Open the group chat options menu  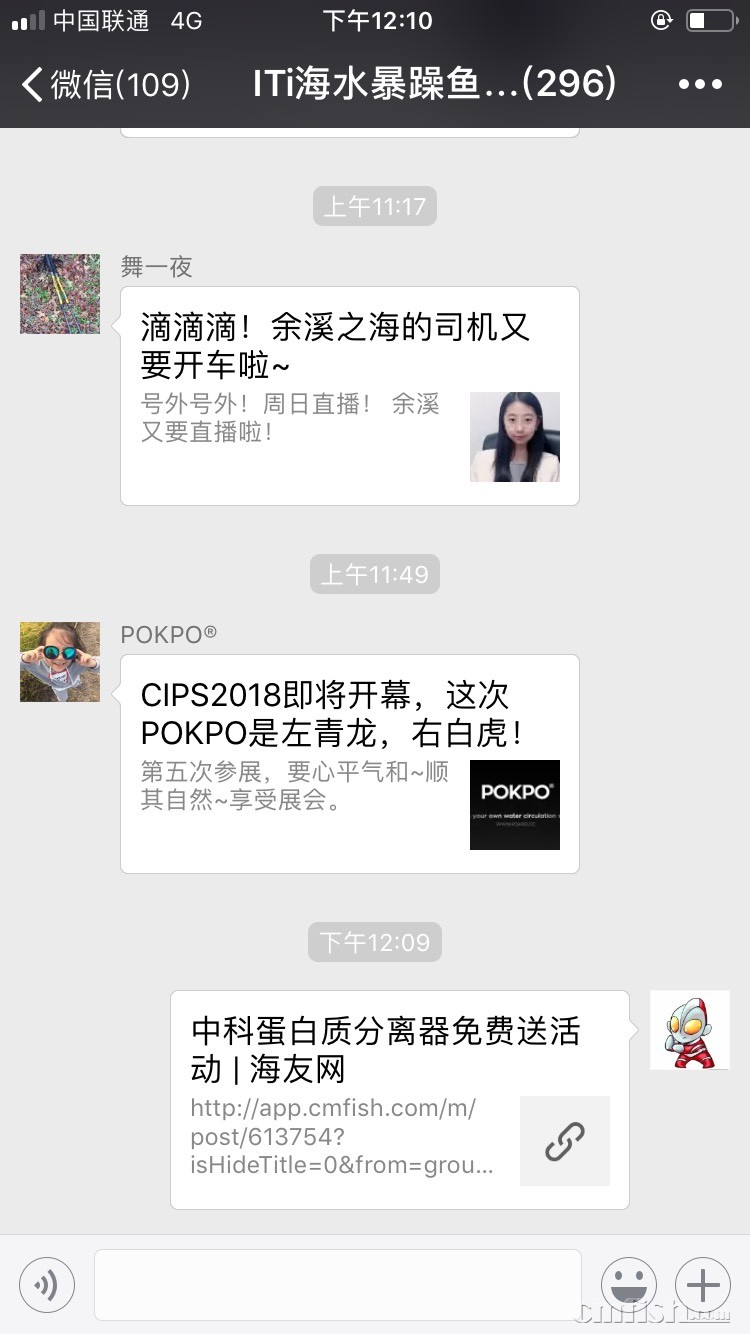pyautogui.click(x=700, y=84)
